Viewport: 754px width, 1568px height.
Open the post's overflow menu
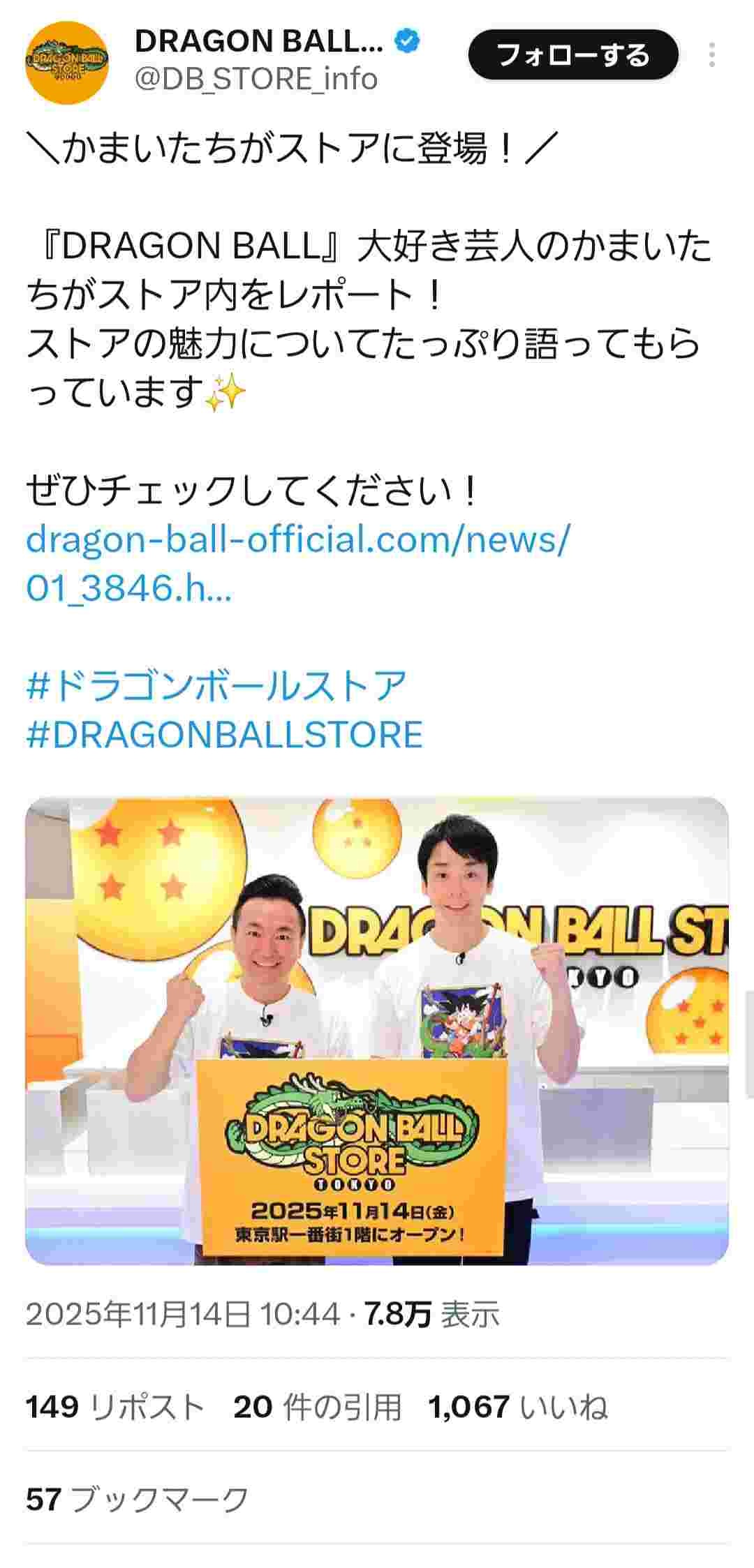tap(711, 55)
